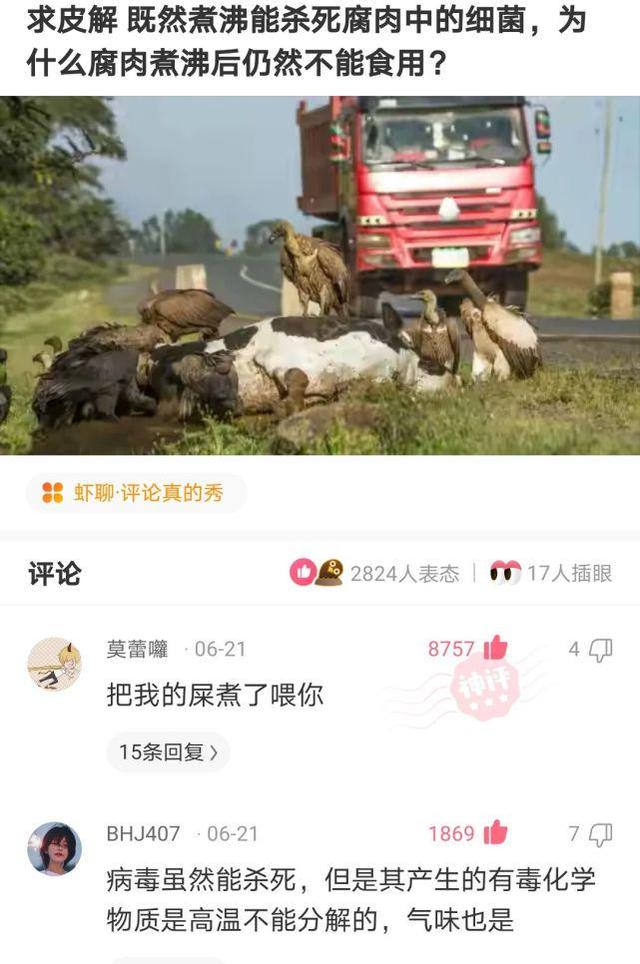Viewport: 640px width, 964px height.
Task: View the 17人插眼 marks
Action: [551, 573]
